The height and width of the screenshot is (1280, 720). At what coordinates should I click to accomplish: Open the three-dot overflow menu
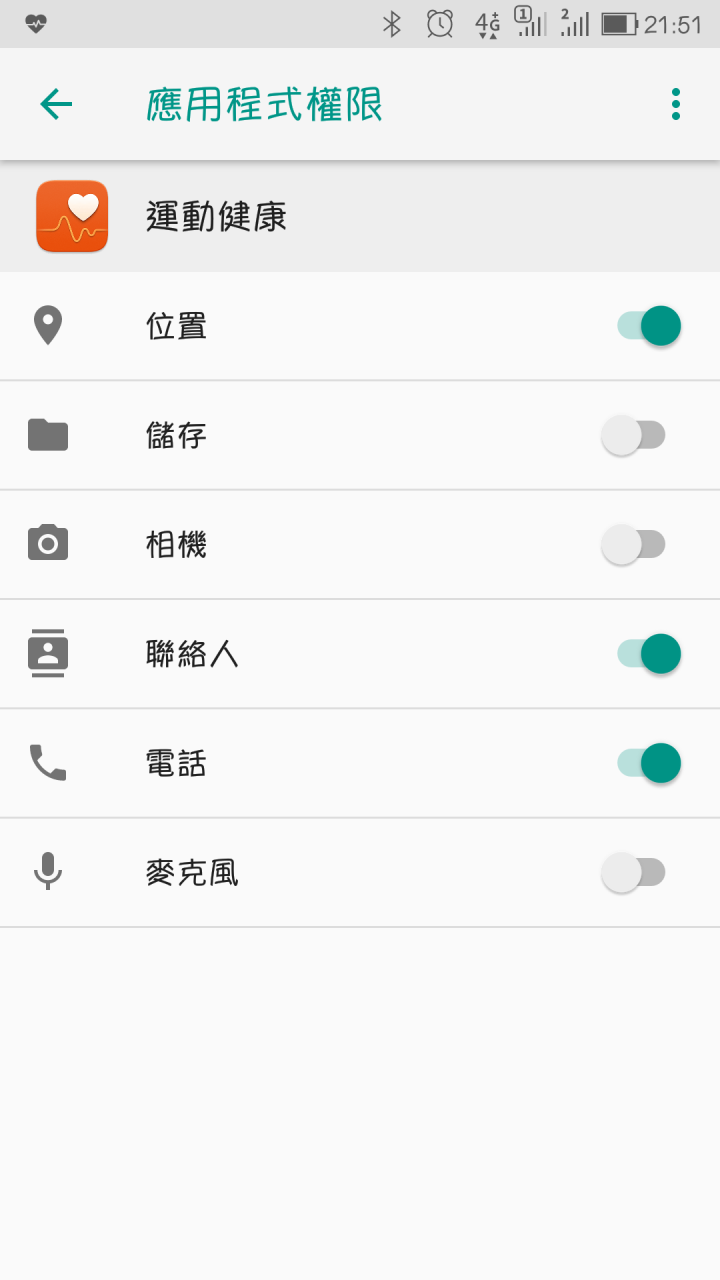click(676, 104)
